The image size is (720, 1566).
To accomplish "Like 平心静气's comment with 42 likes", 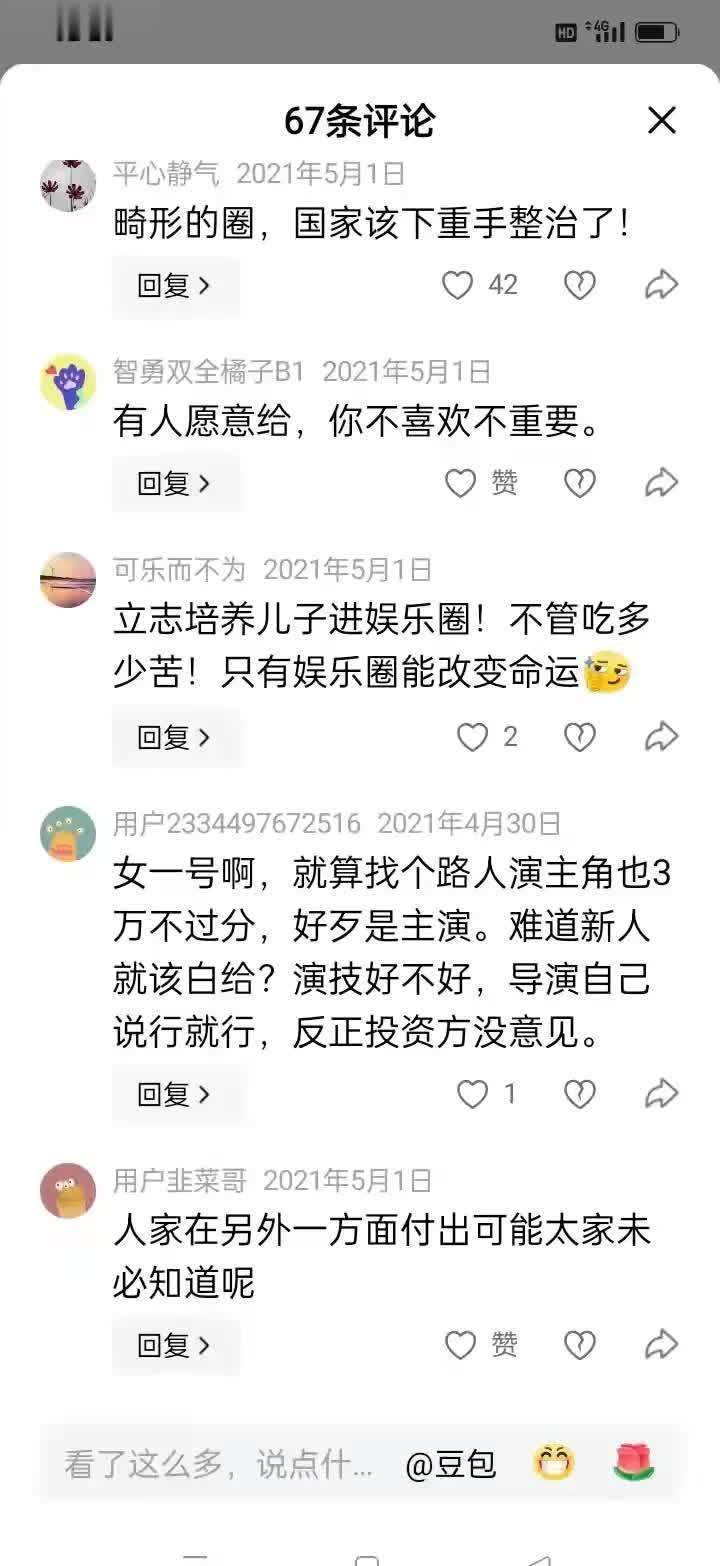I will 458,286.
